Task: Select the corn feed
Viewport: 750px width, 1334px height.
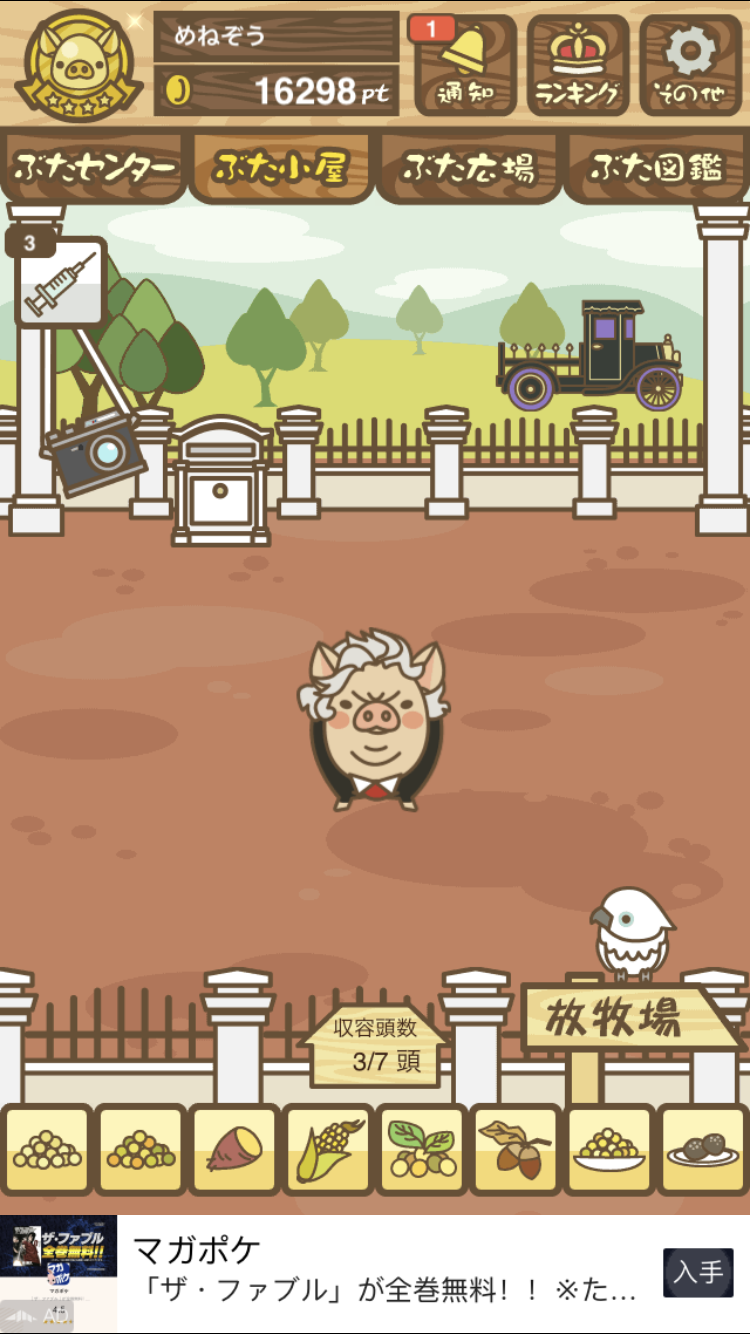Action: 328,1150
